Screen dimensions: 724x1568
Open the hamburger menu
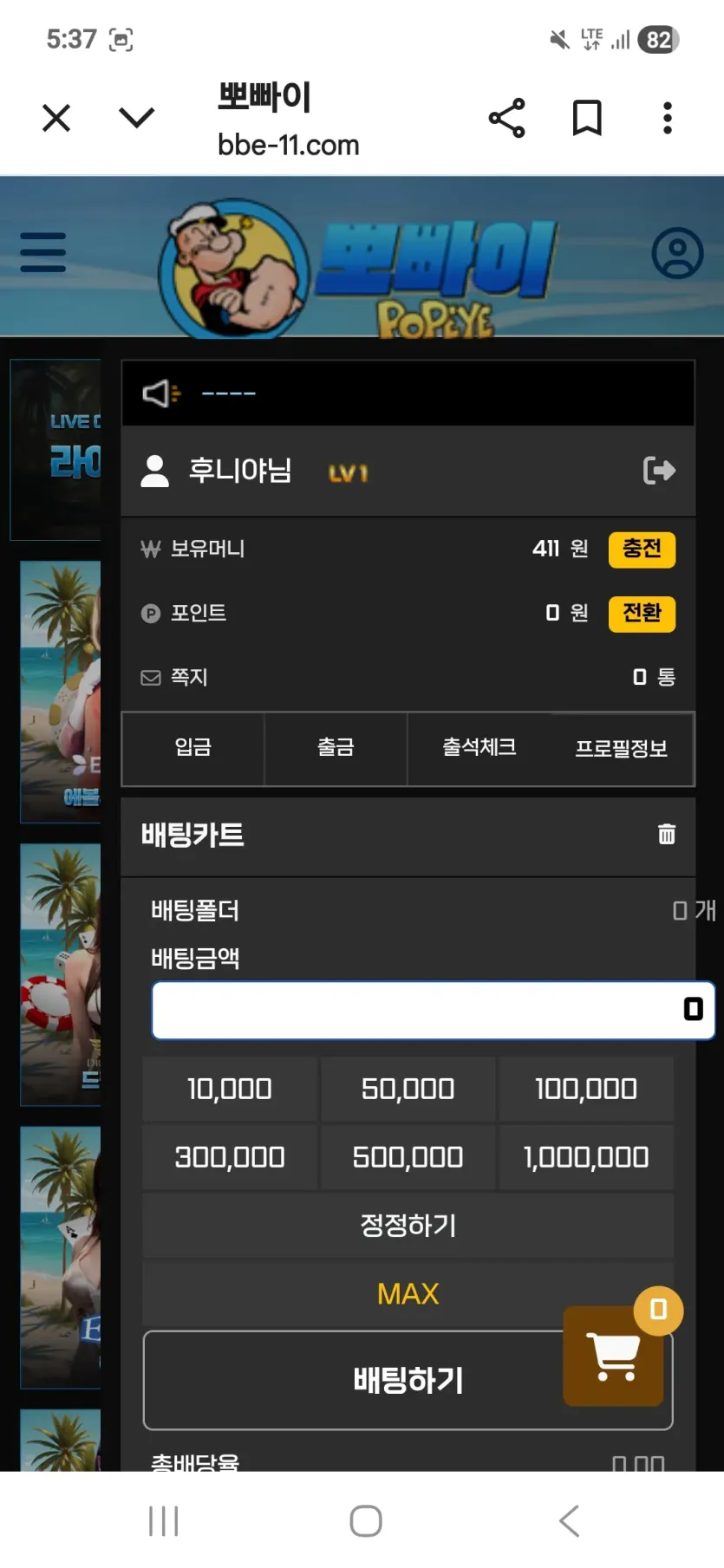(x=43, y=252)
